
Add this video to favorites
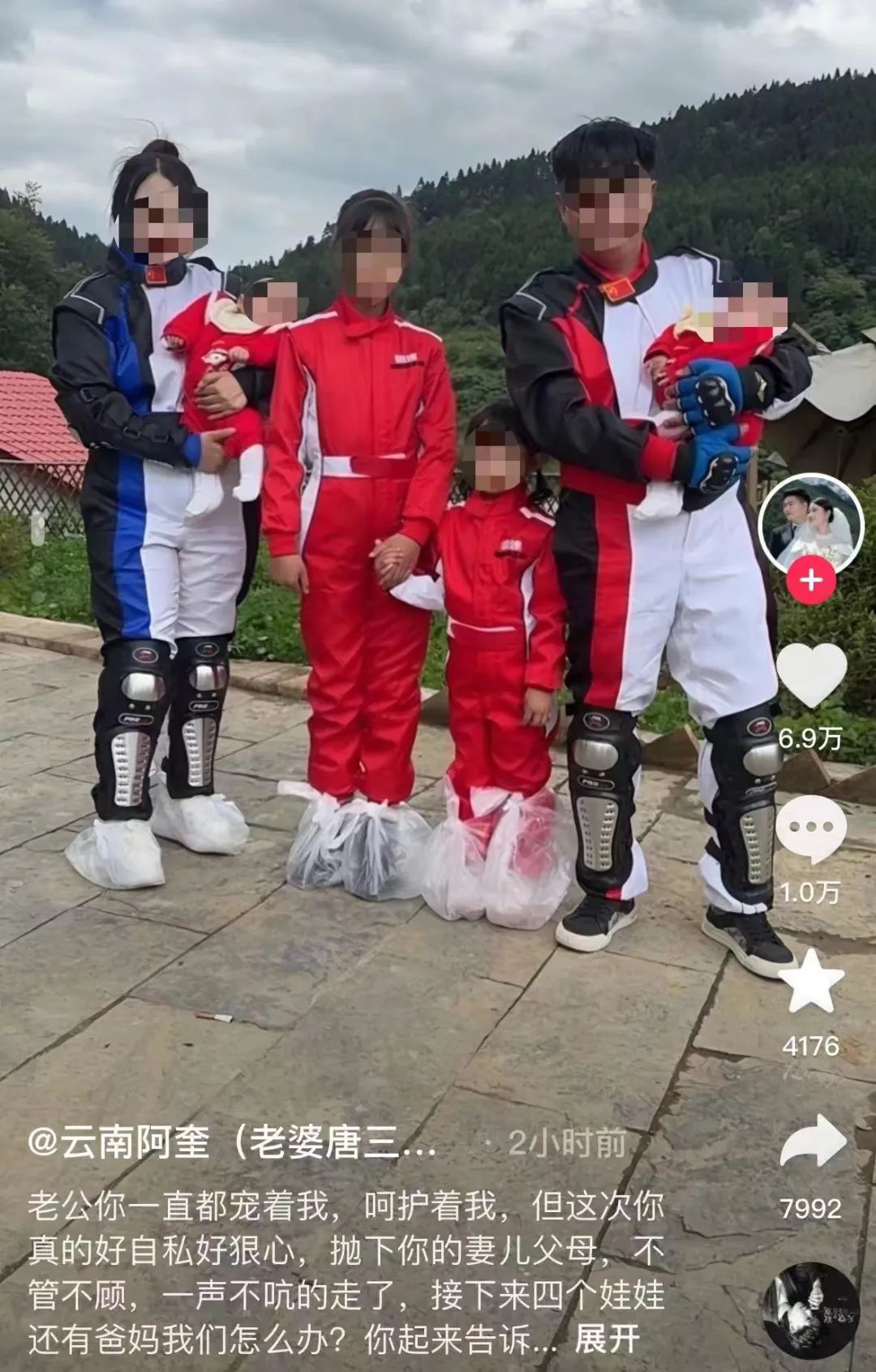(x=811, y=983)
